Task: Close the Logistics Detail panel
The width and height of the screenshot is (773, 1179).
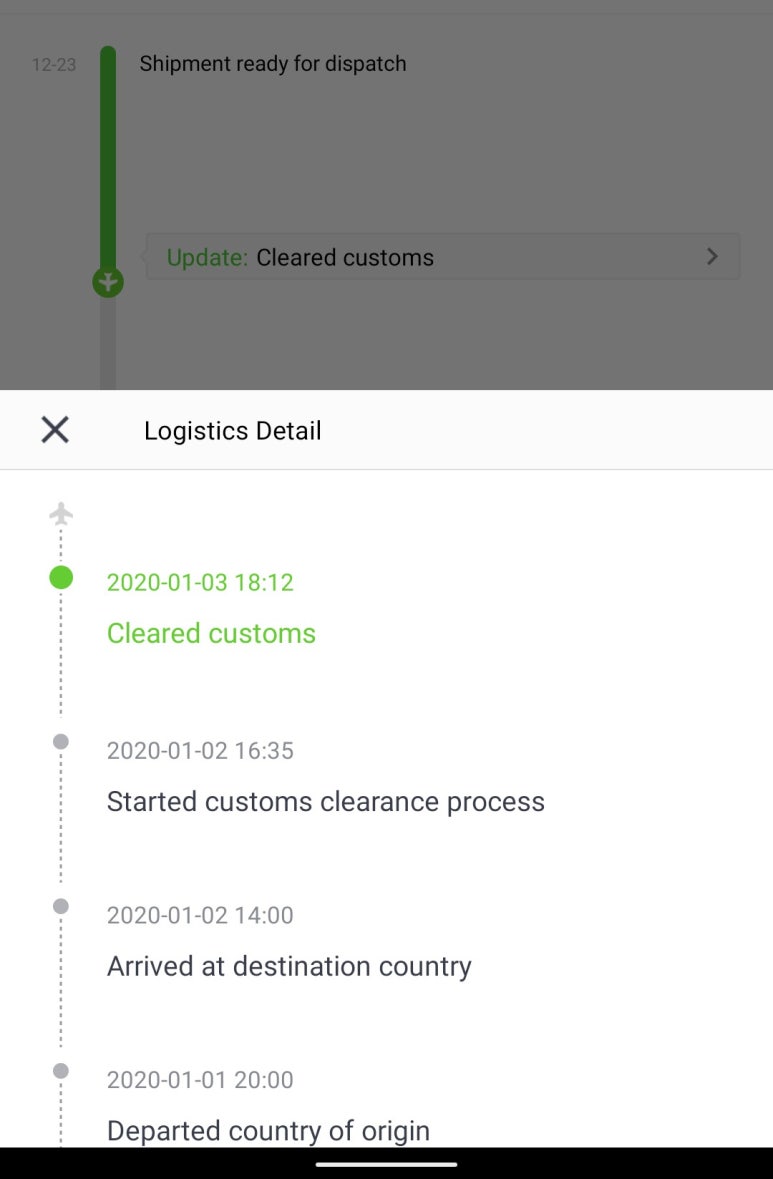Action: pyautogui.click(x=55, y=430)
